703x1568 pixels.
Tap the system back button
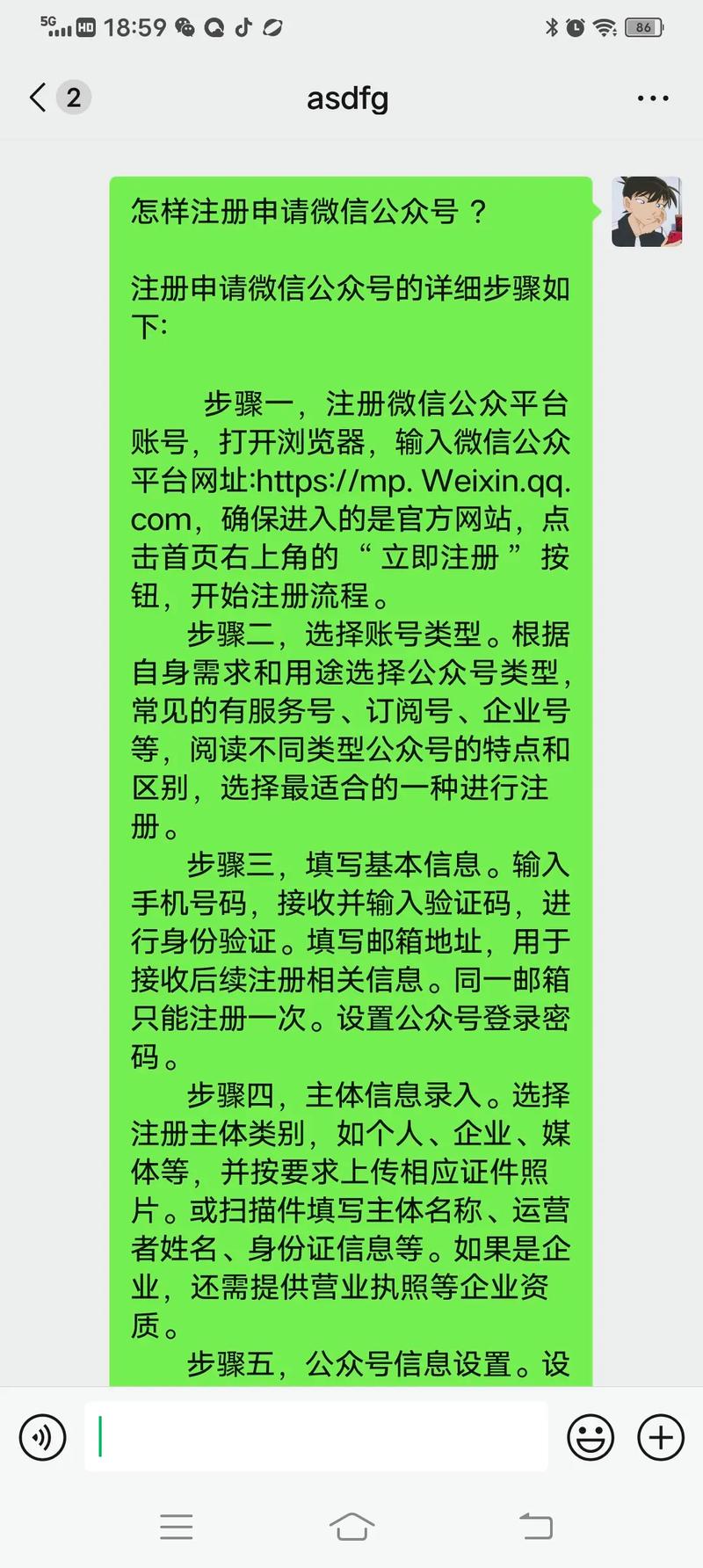coord(535,1527)
